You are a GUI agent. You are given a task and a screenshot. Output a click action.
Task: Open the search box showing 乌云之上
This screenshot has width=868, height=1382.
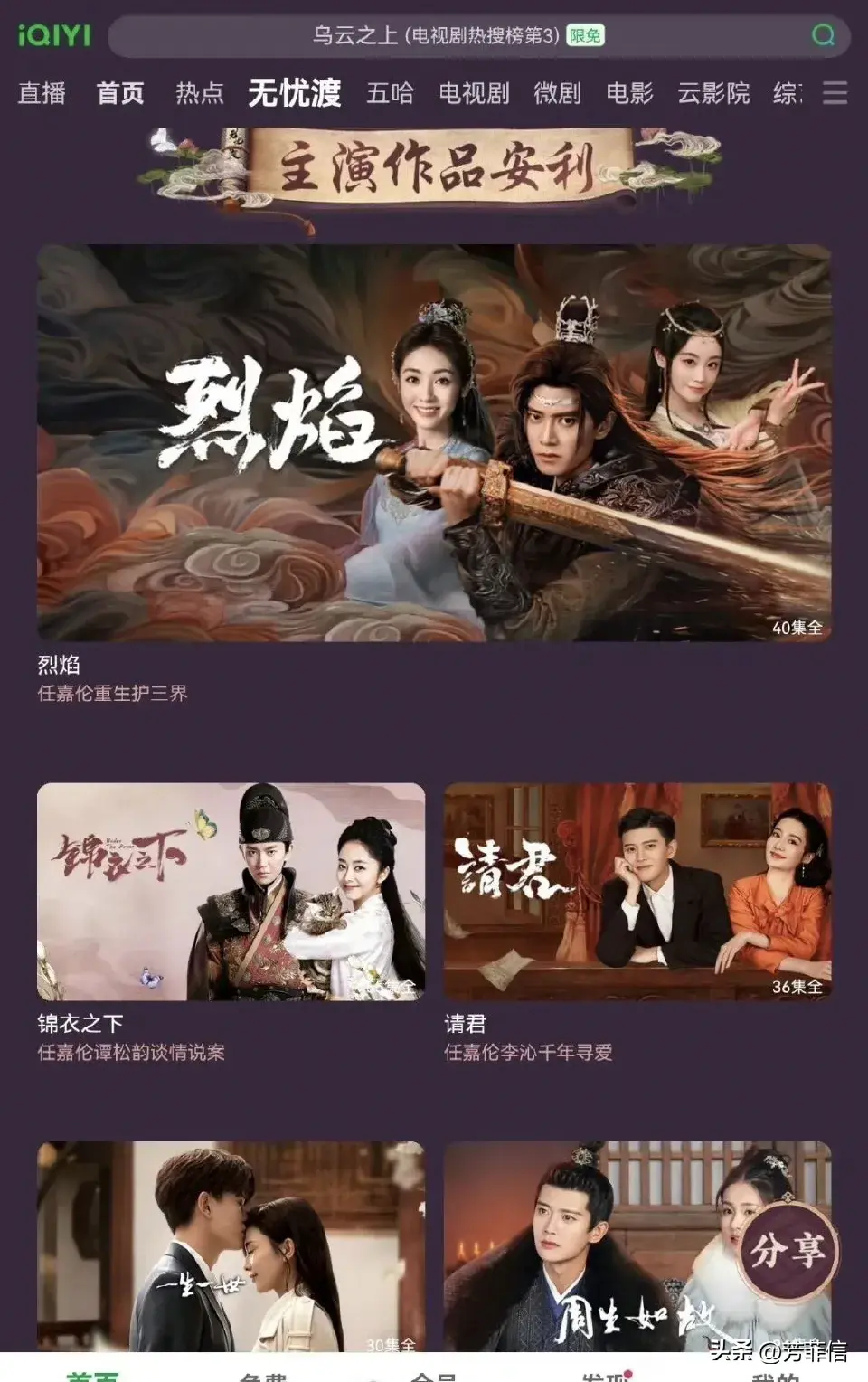tap(452, 36)
